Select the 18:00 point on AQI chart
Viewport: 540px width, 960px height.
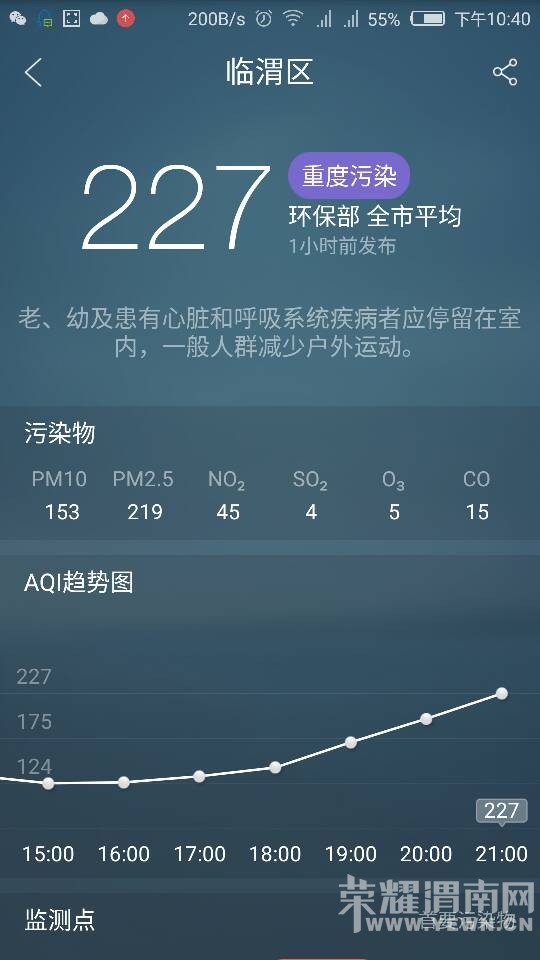click(x=275, y=767)
